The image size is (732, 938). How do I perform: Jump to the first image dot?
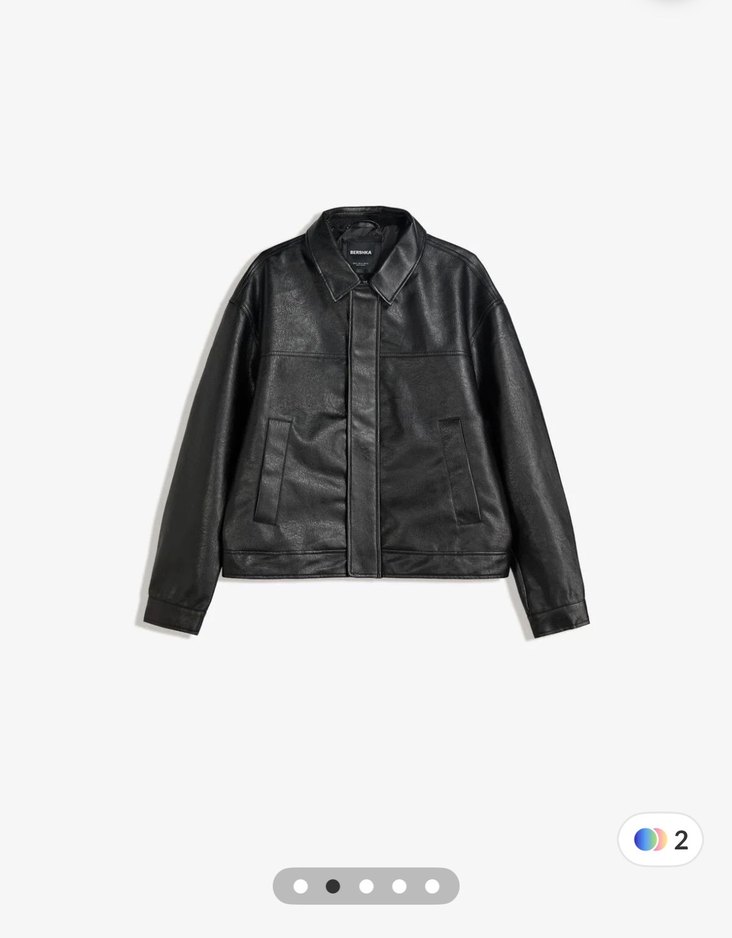pyautogui.click(x=300, y=886)
